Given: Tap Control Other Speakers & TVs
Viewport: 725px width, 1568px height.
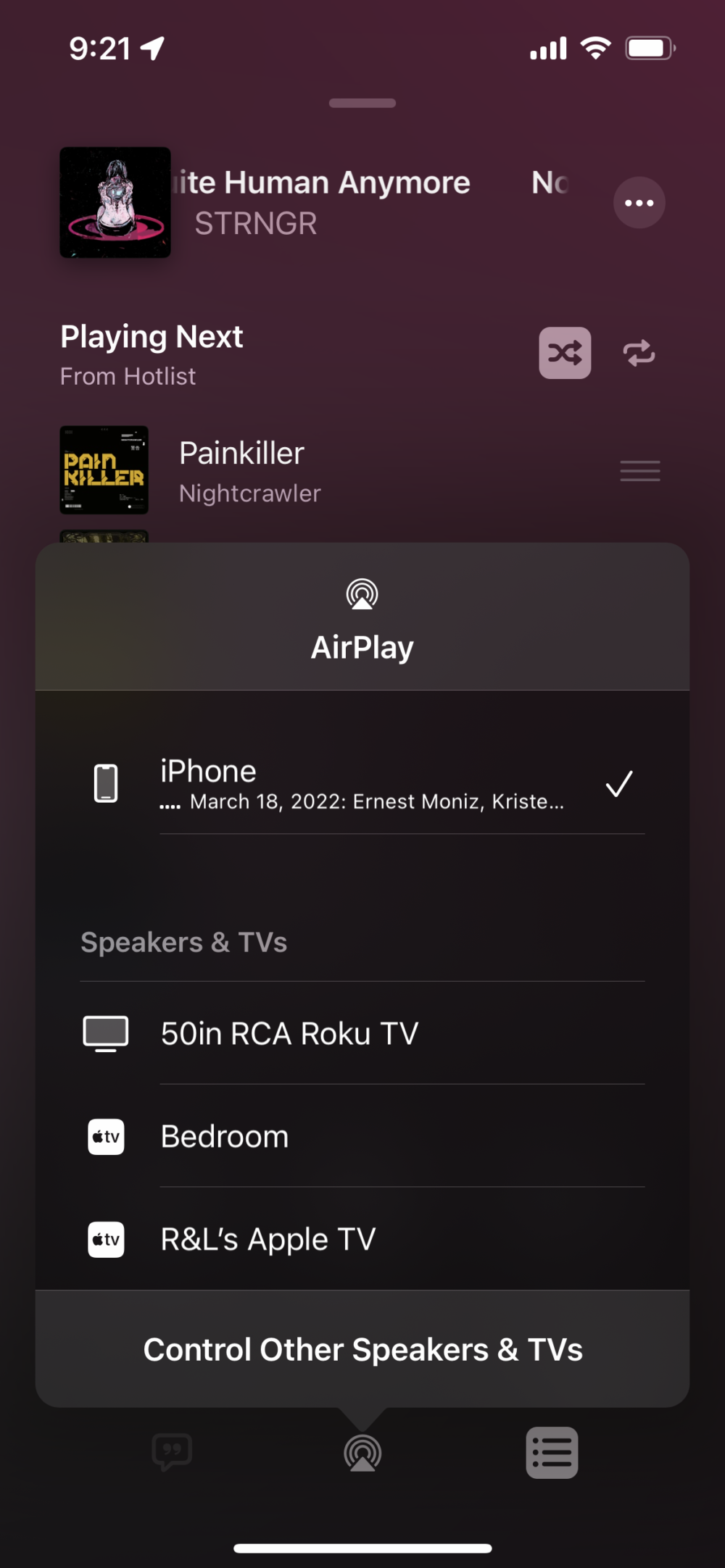Looking at the screenshot, I should 362,1349.
